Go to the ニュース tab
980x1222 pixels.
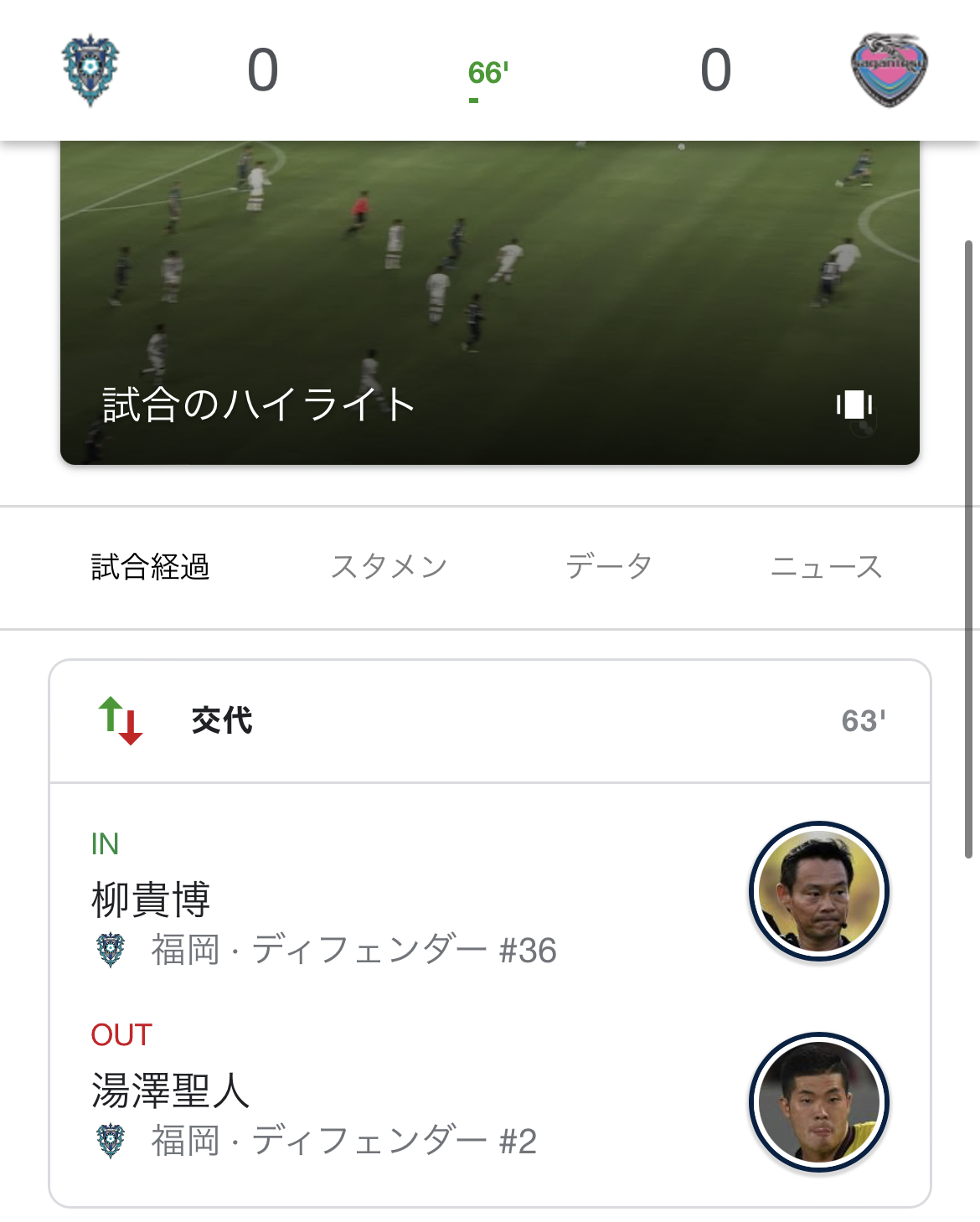click(826, 567)
